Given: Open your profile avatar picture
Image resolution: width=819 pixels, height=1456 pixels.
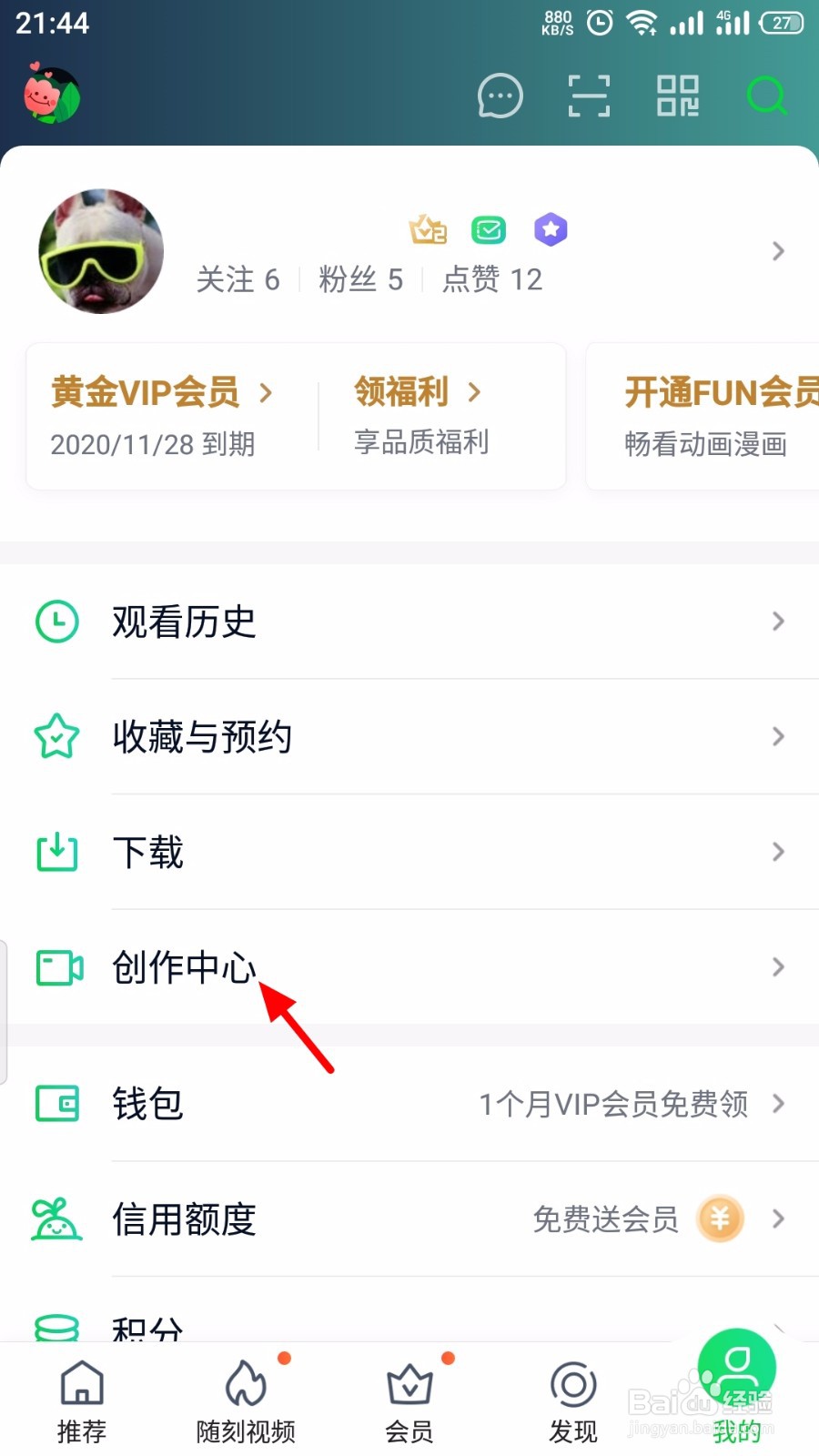Looking at the screenshot, I should point(100,252).
